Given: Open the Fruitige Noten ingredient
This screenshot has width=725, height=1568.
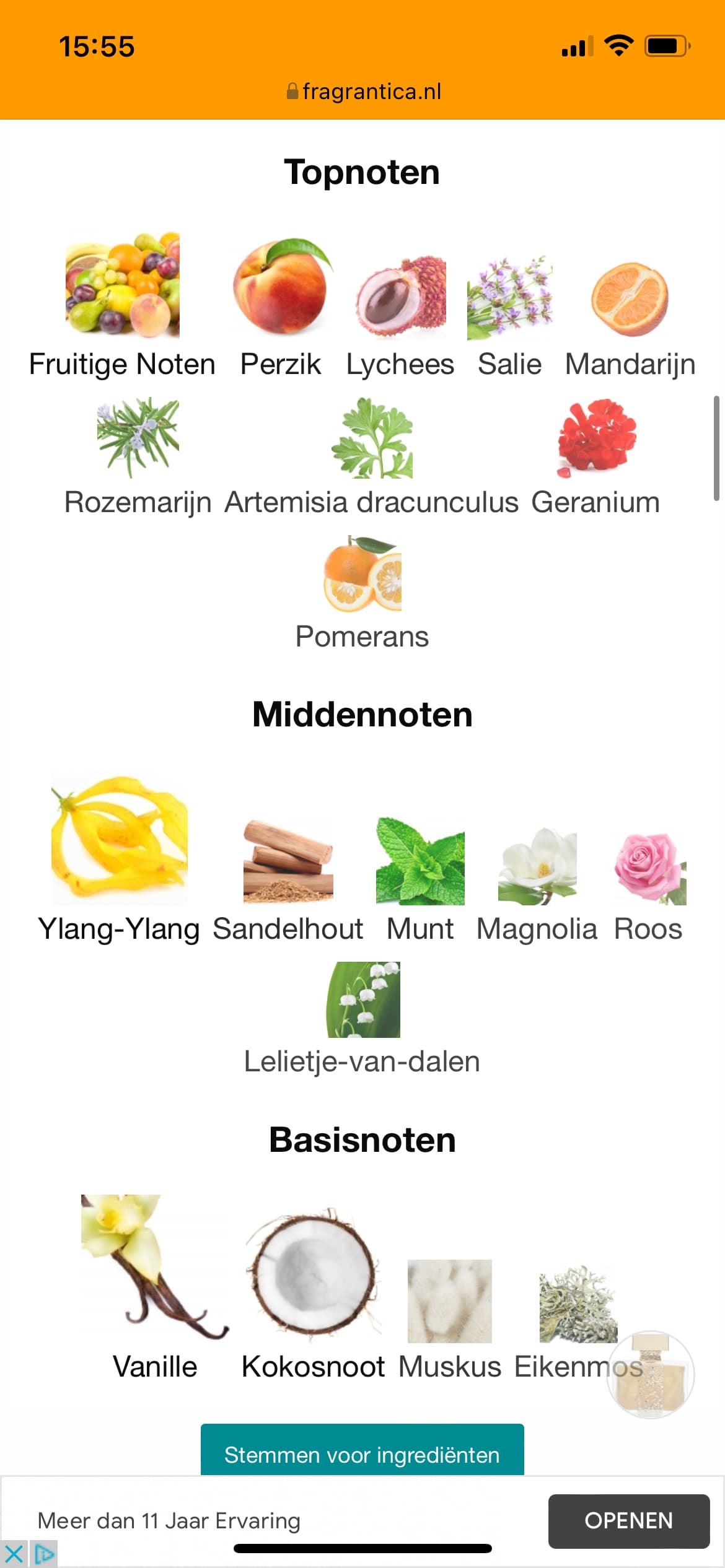Looking at the screenshot, I should pos(122,305).
